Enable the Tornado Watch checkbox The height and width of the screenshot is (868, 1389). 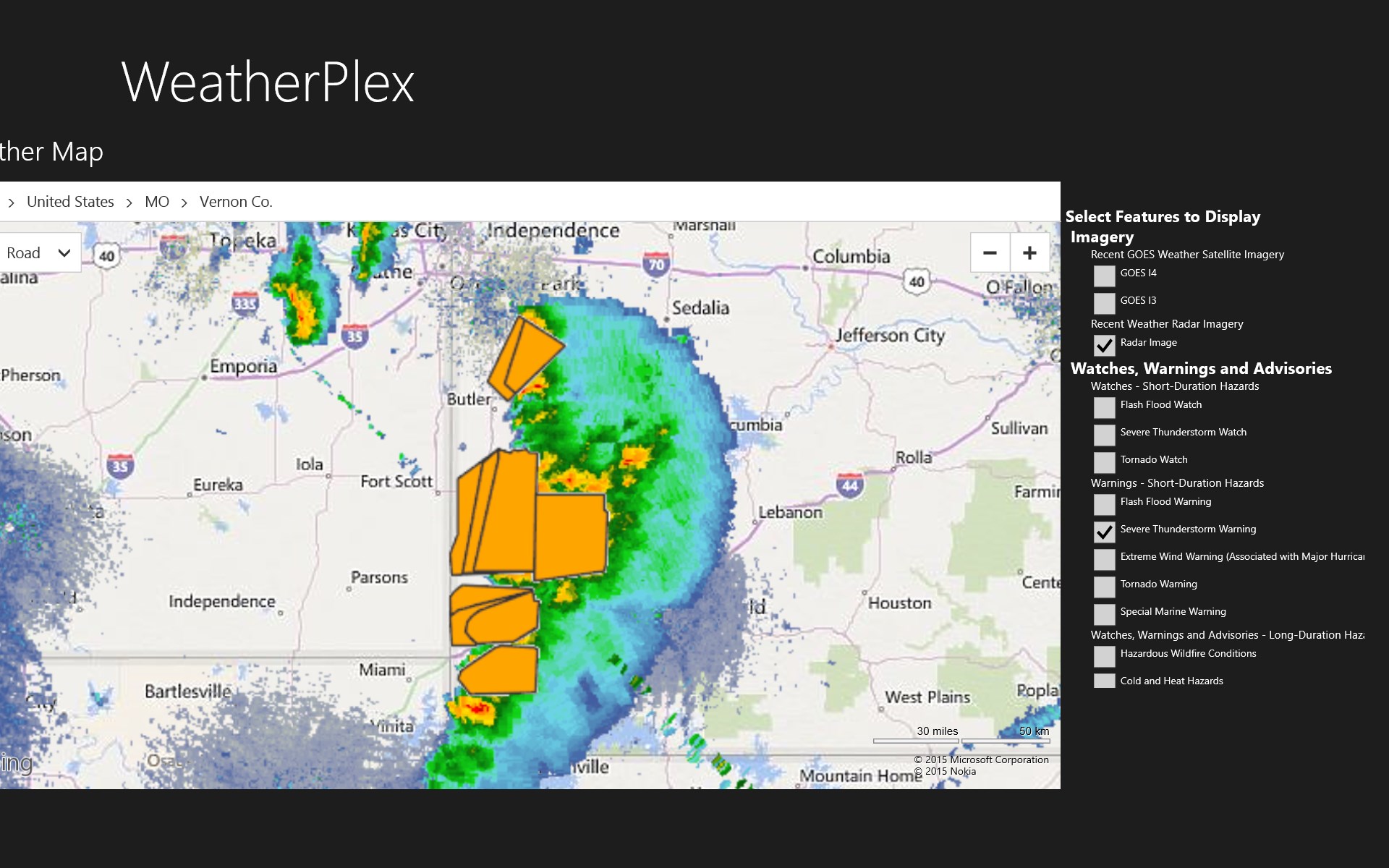(1104, 462)
